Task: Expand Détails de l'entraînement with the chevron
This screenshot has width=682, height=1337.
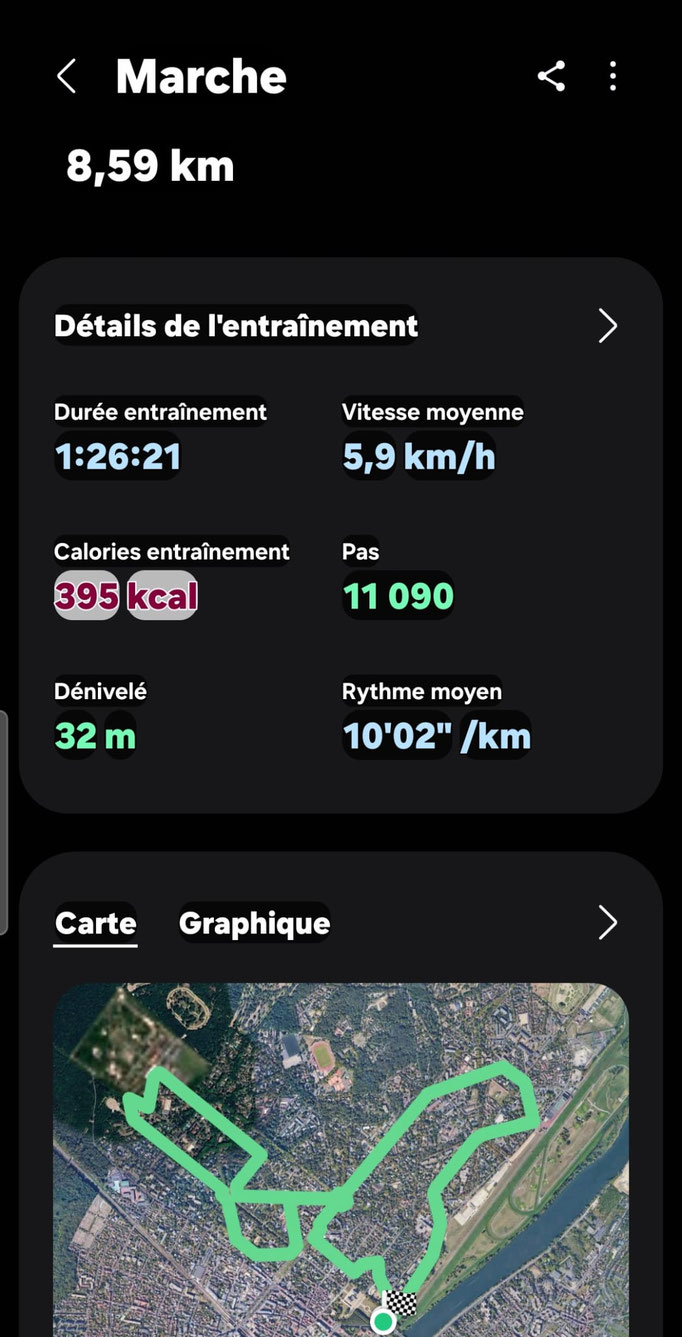Action: 607,326
